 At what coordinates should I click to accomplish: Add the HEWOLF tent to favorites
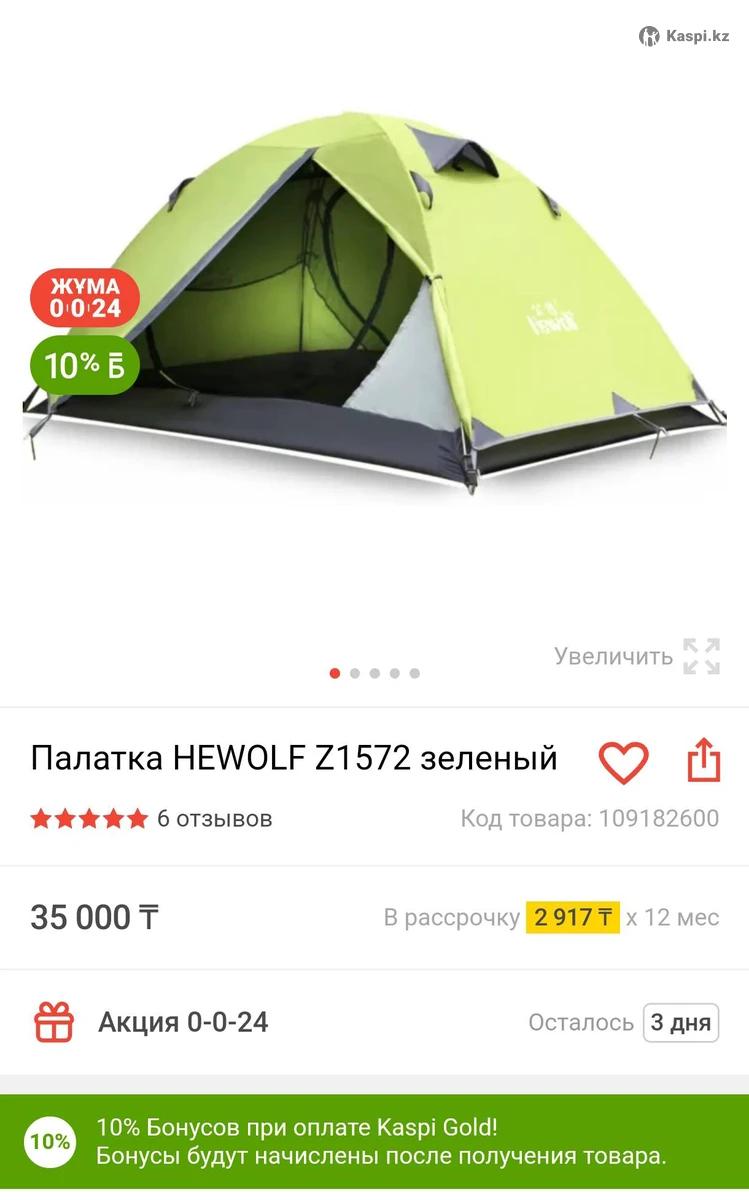[623, 763]
